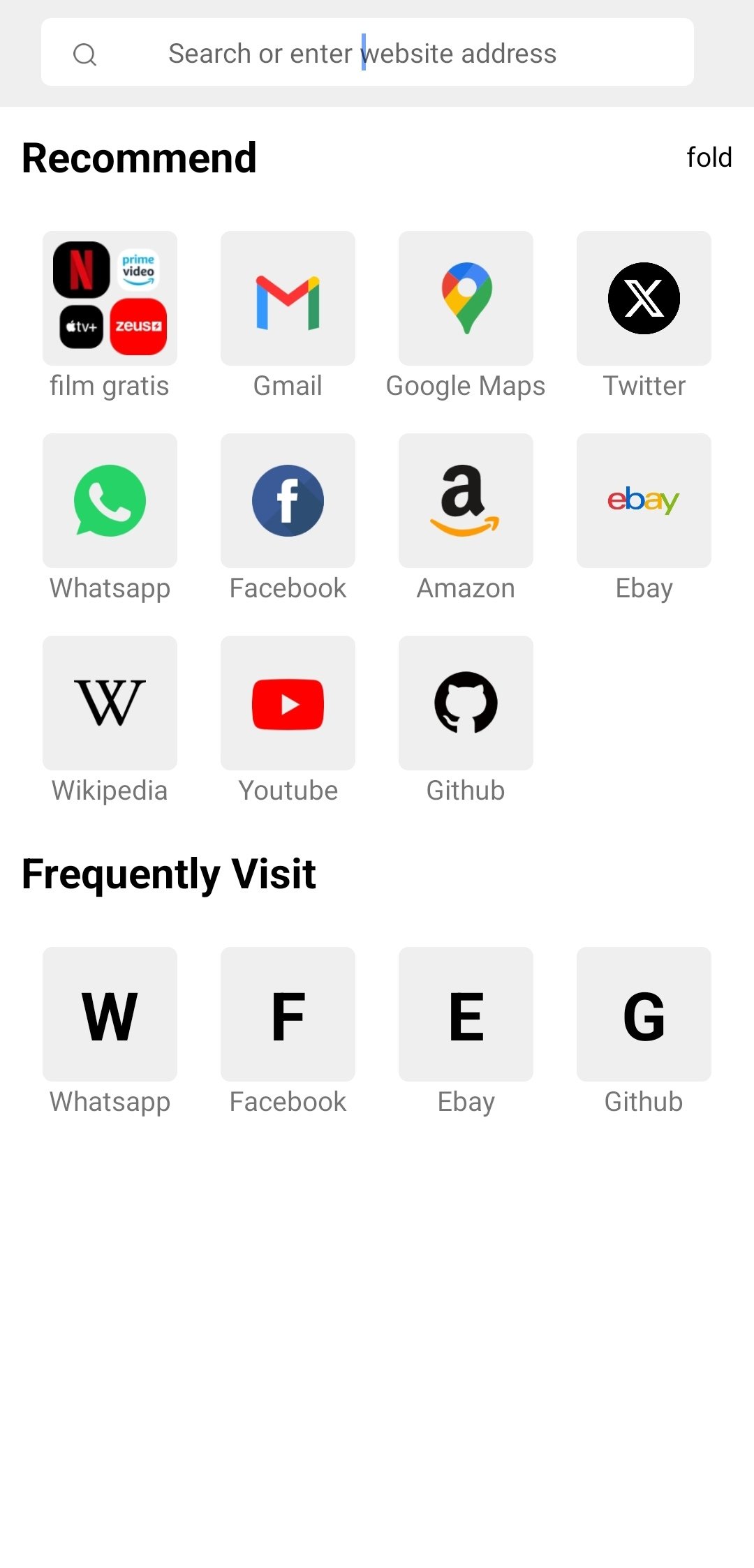Launch the Youtube shortcut
Image resolution: width=754 pixels, height=1568 pixels.
288,703
